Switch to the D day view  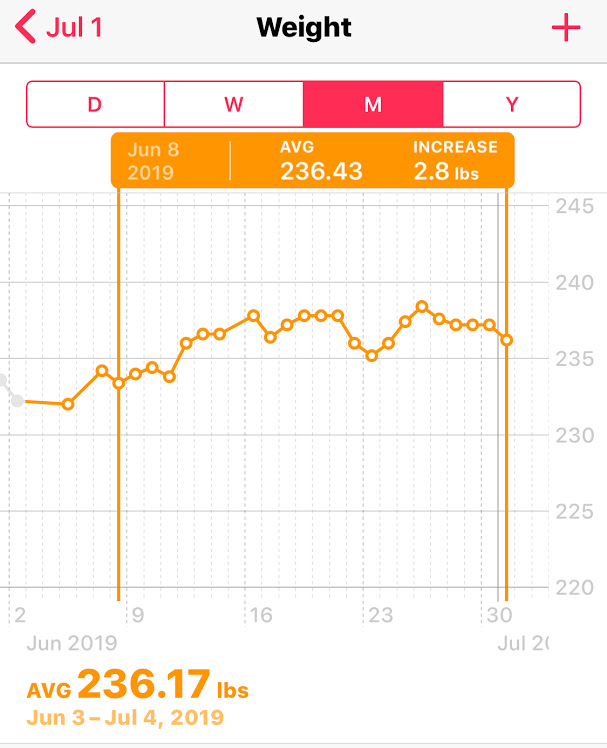click(x=95, y=104)
